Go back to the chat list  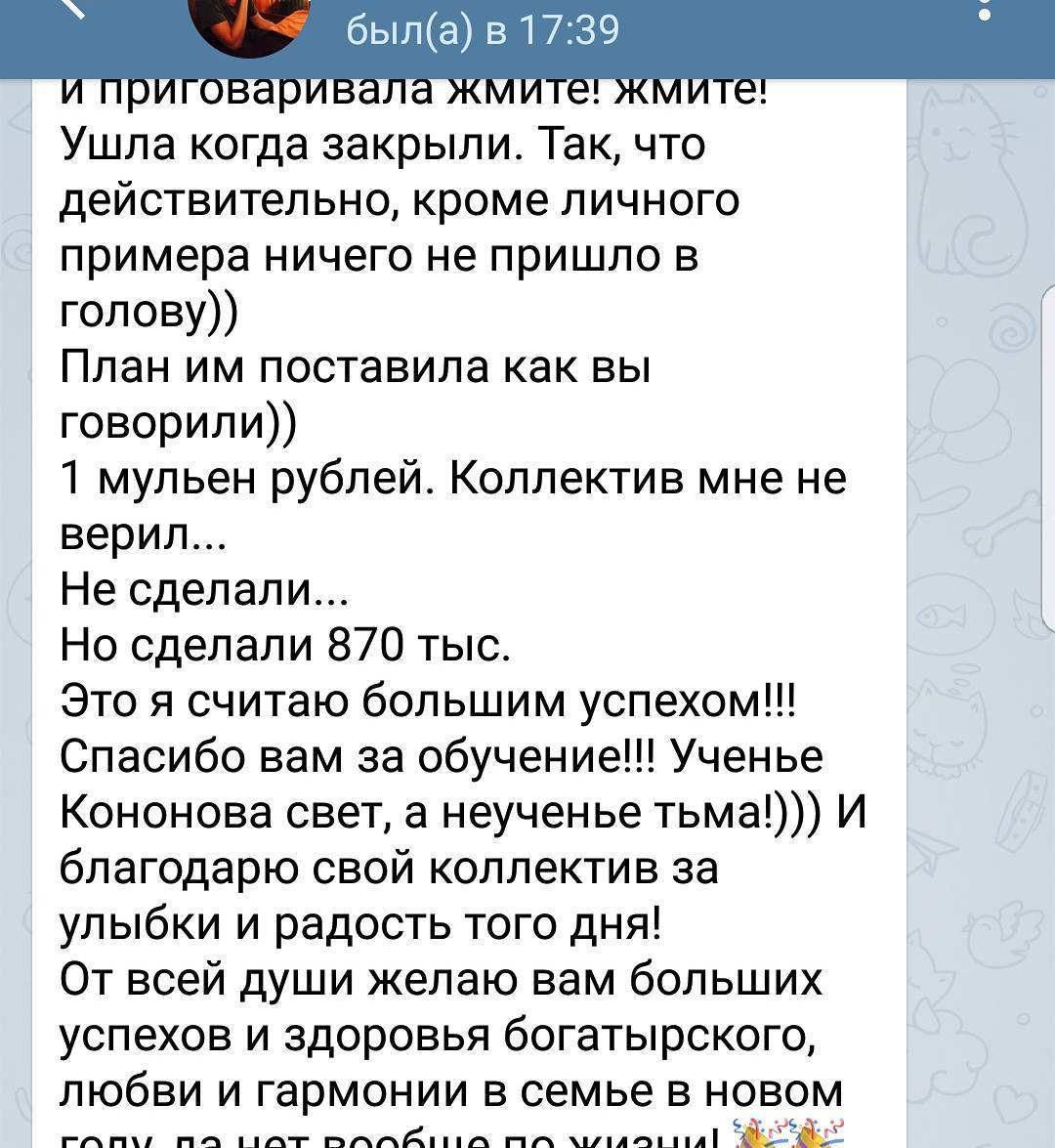point(76,12)
